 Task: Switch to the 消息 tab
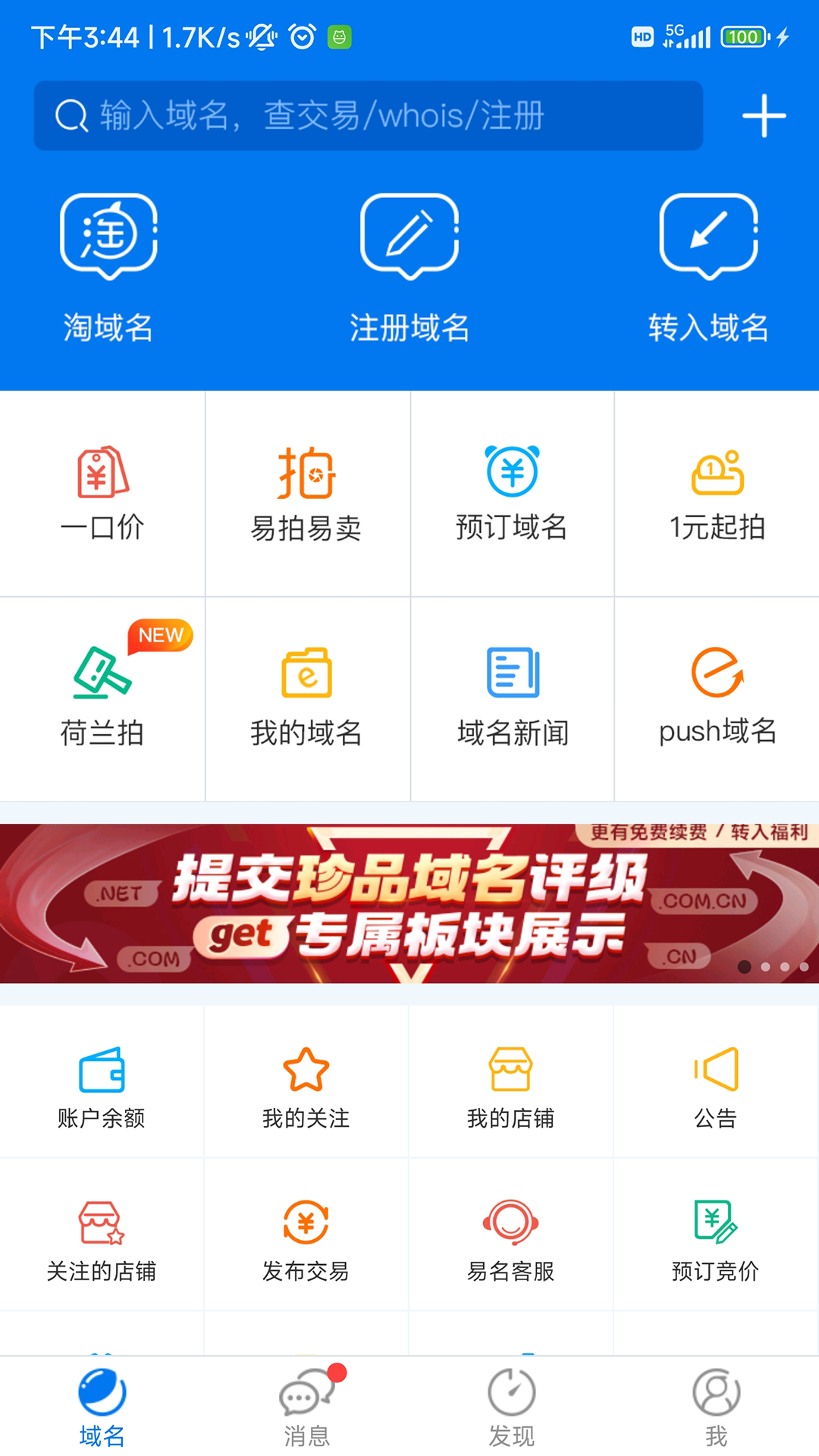(307, 1405)
